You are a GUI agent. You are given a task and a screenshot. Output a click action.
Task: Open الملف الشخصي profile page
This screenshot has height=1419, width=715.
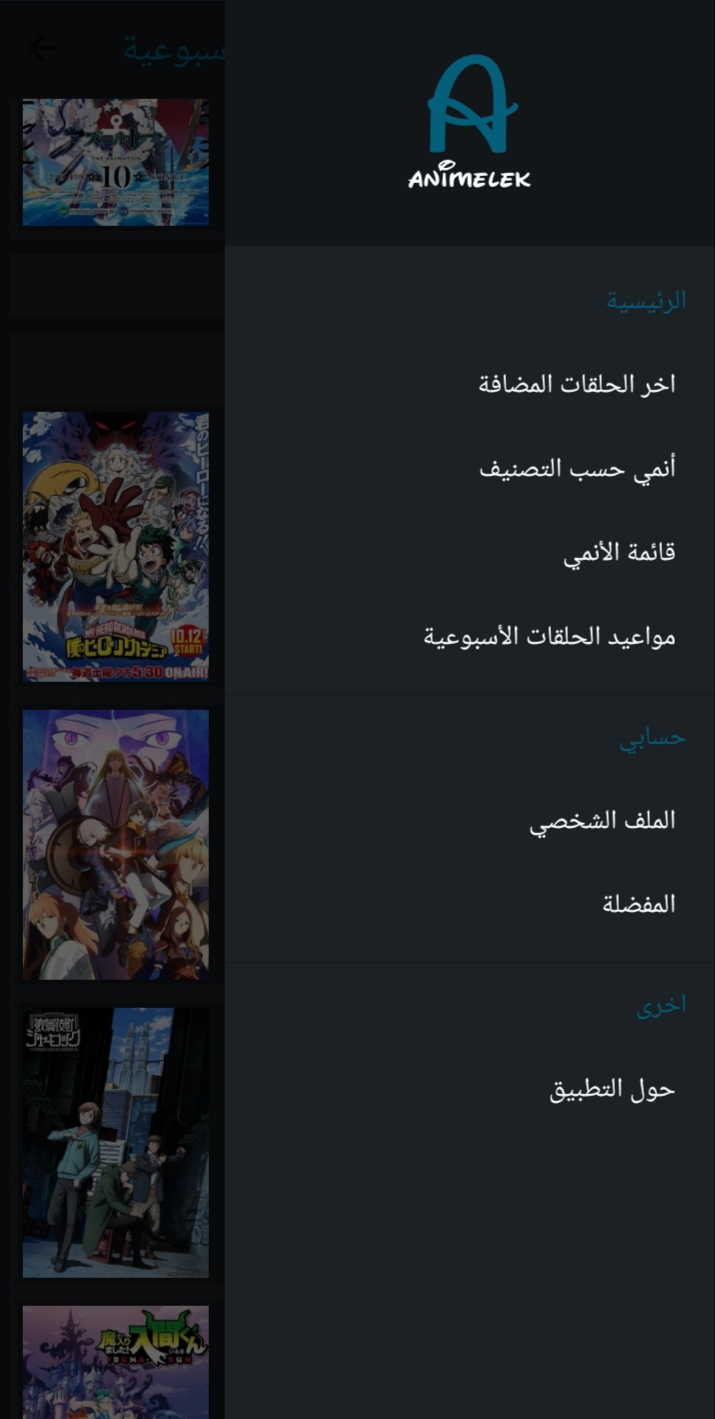[470, 820]
